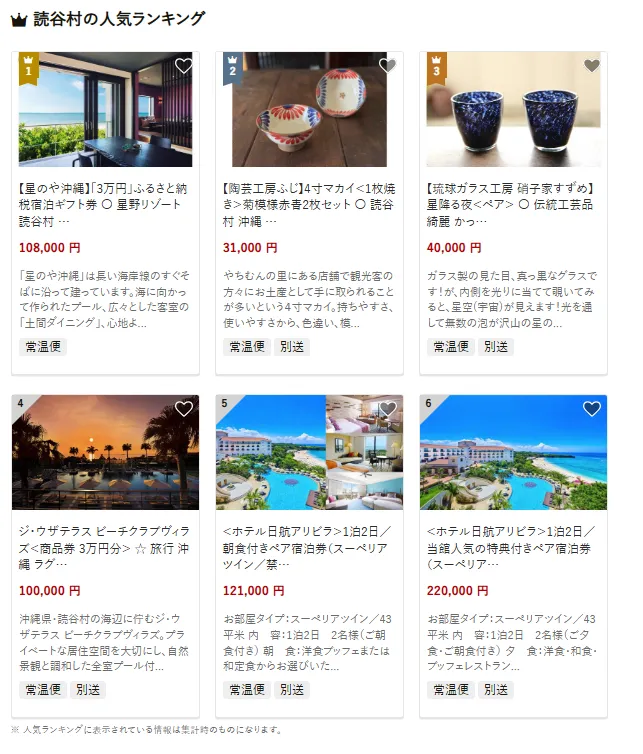Favorite the ジ・ウザテラス ビーチクラブヴィラズ item
Viewport: 643px width, 754px height.
[183, 409]
